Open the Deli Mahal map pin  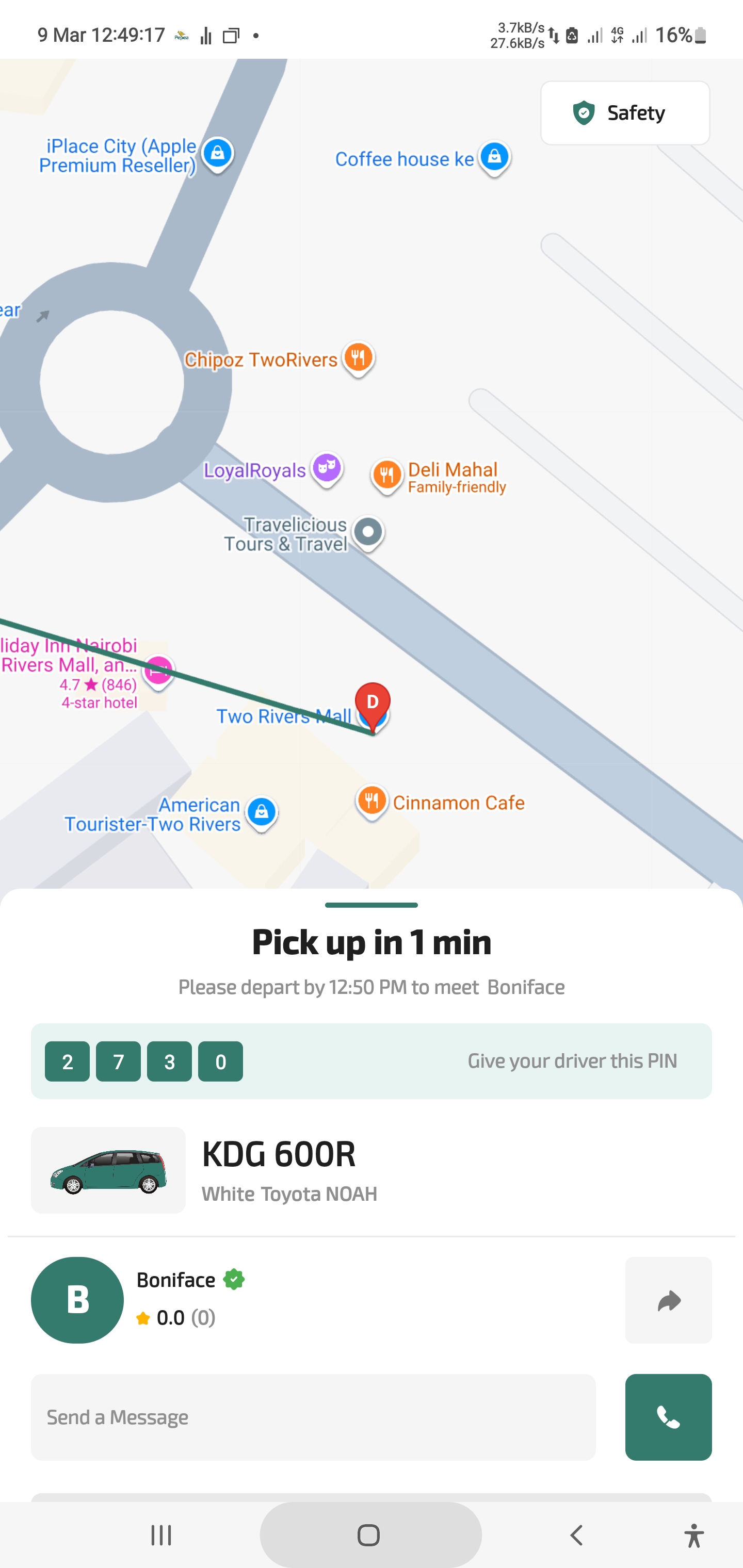click(387, 474)
